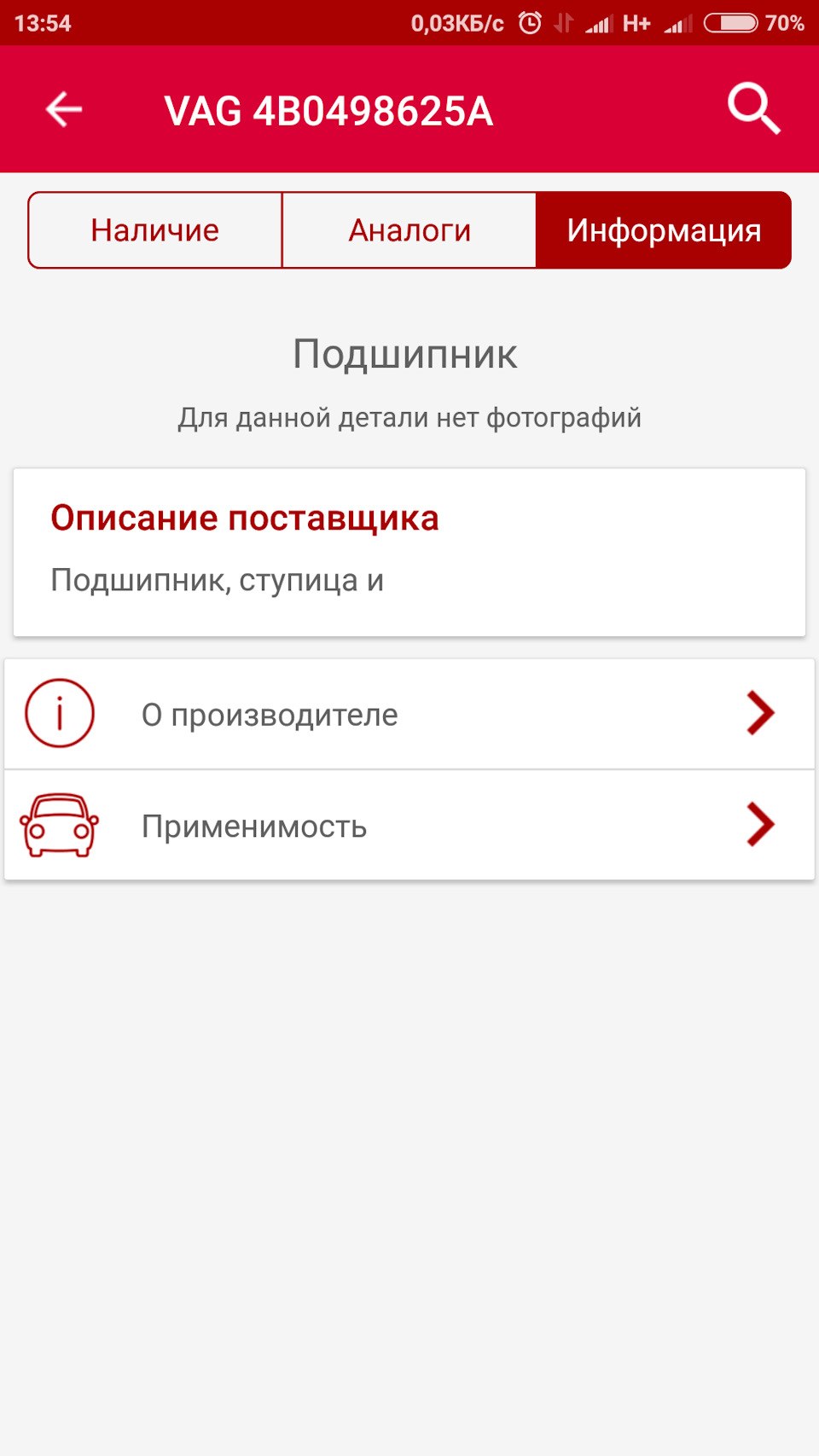Tap the supplier text Подшипник, ступица и
Screen dimensions: 819x1456
click(218, 579)
